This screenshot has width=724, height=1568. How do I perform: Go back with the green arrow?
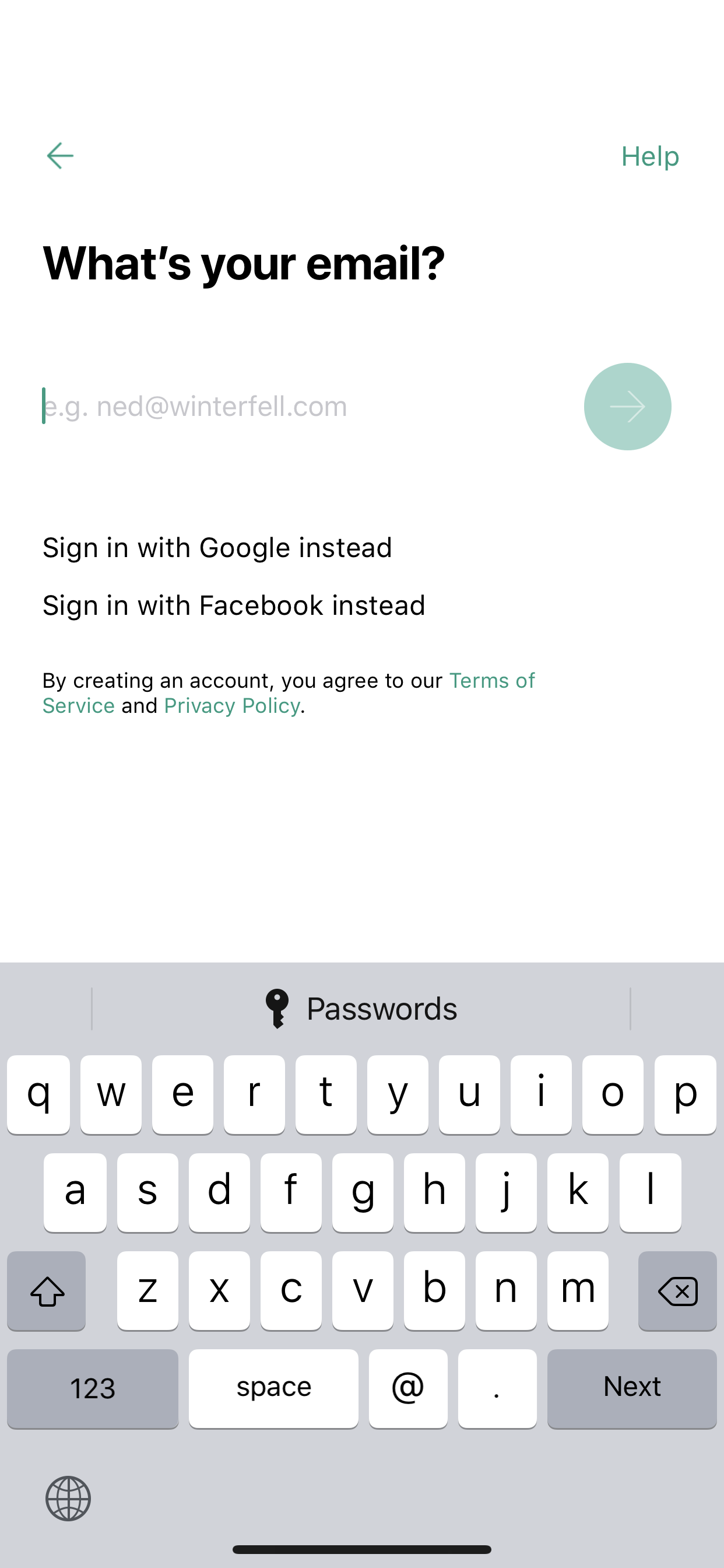click(x=60, y=156)
